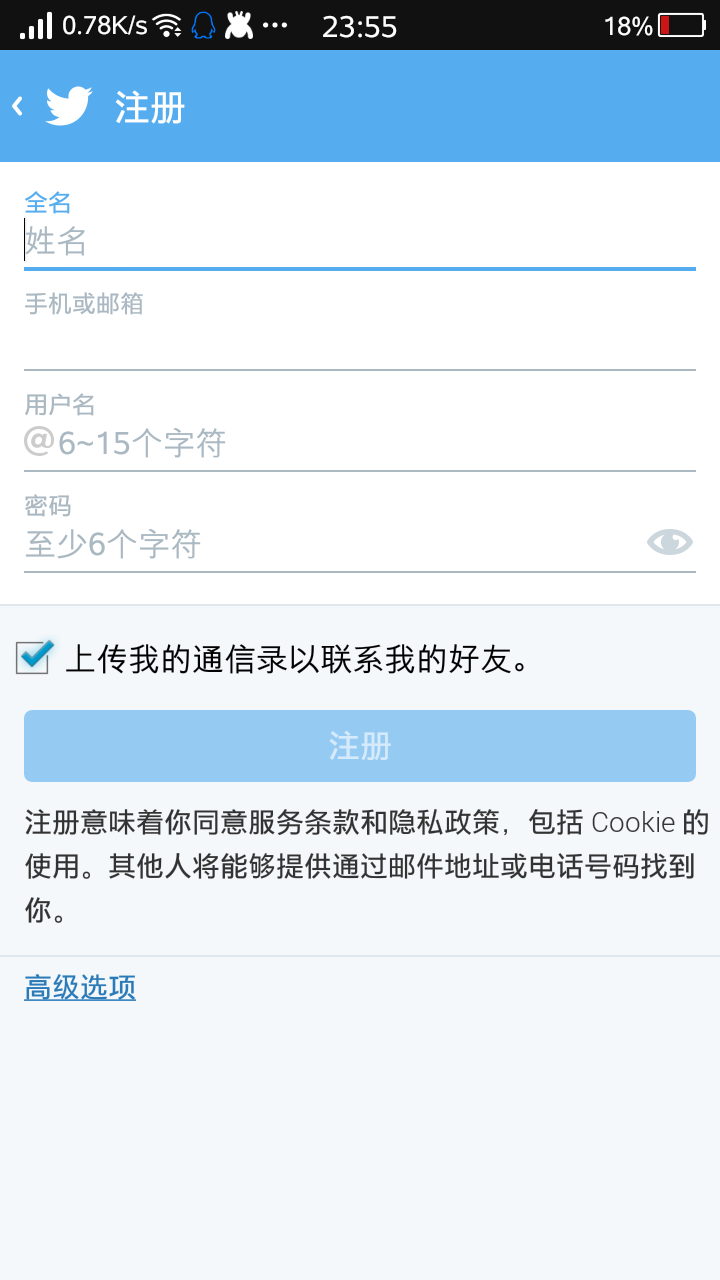
Task: Uncheck the upload contacts checkbox
Action: pyautogui.click(x=32, y=658)
